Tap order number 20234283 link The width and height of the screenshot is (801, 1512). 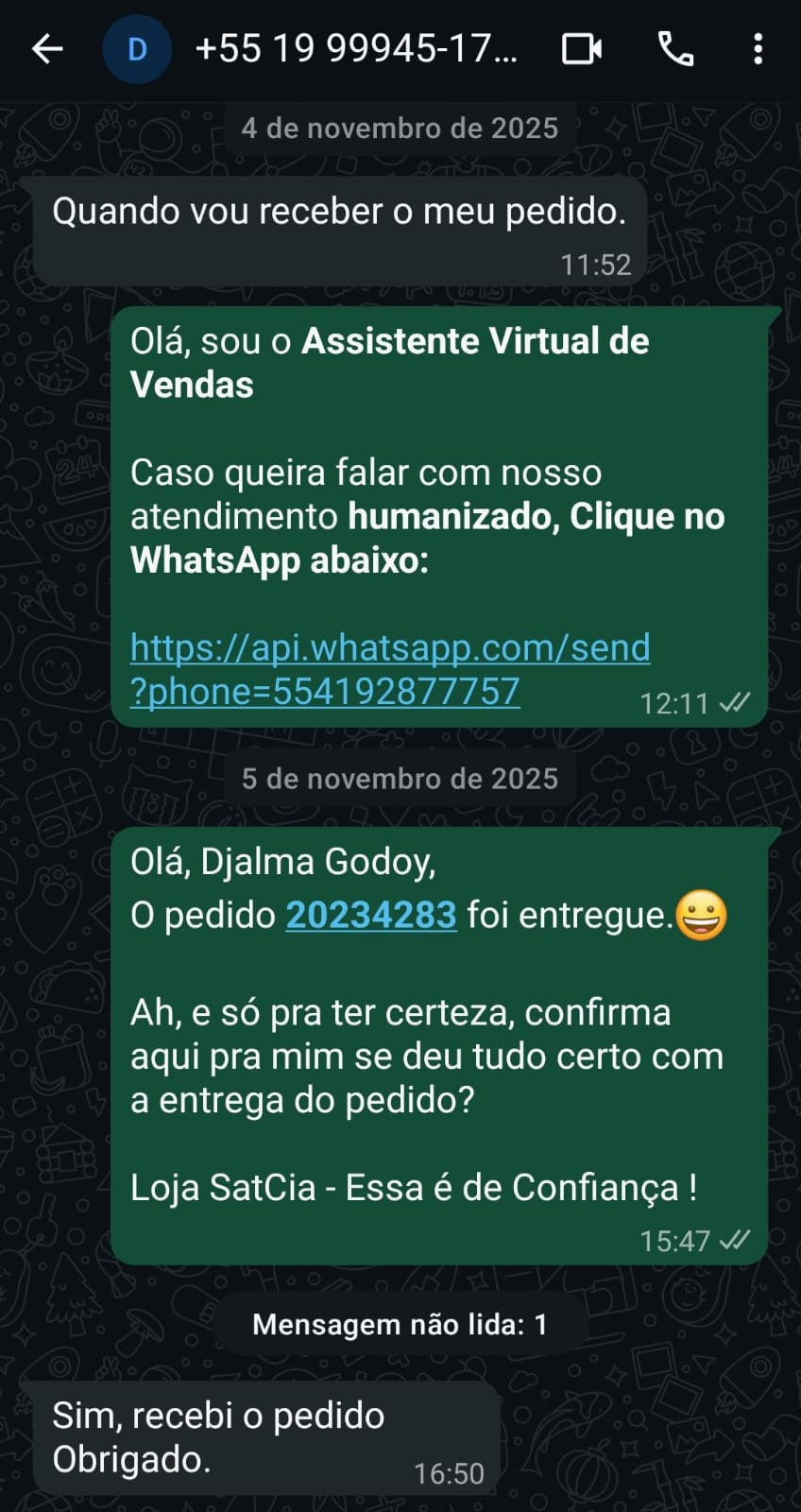coord(371,915)
